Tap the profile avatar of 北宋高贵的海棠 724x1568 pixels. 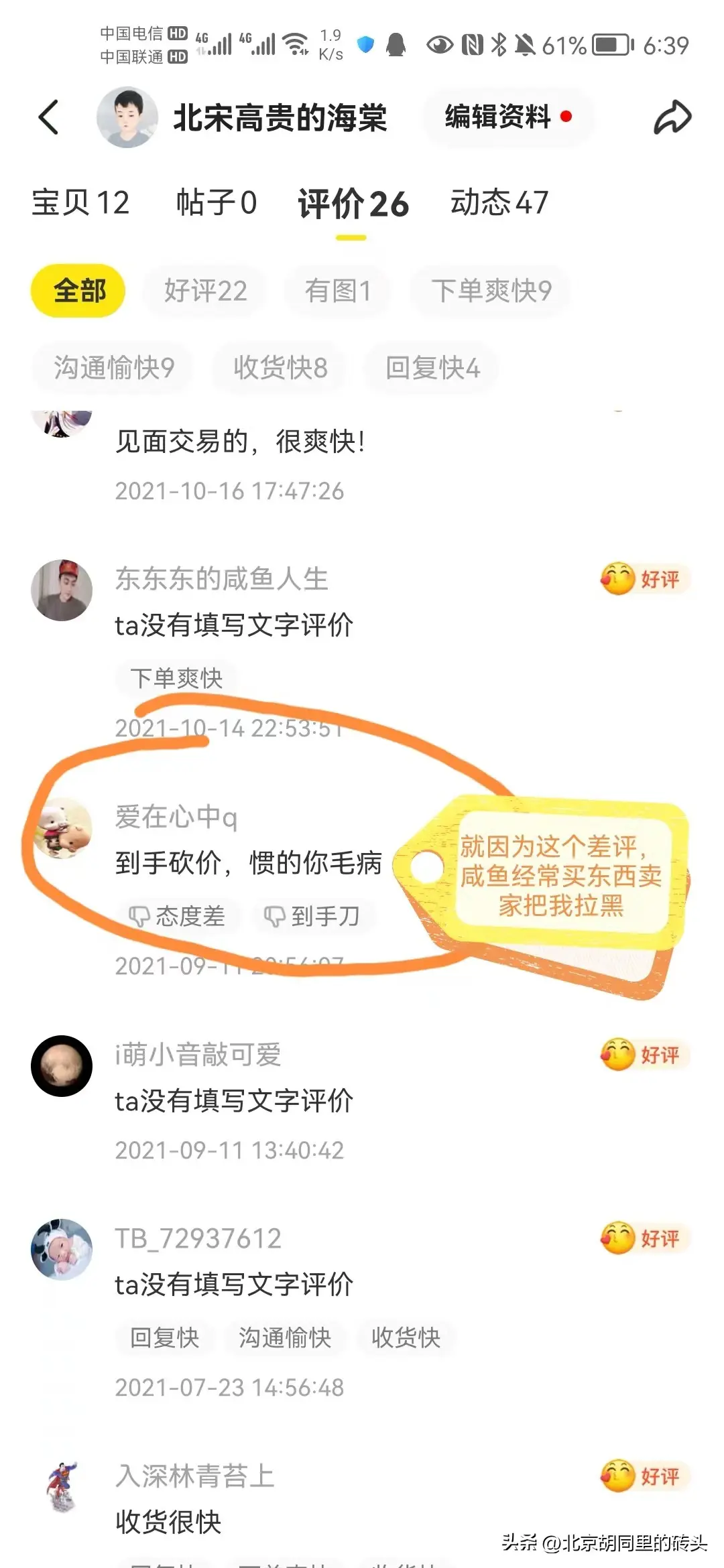coord(127,117)
